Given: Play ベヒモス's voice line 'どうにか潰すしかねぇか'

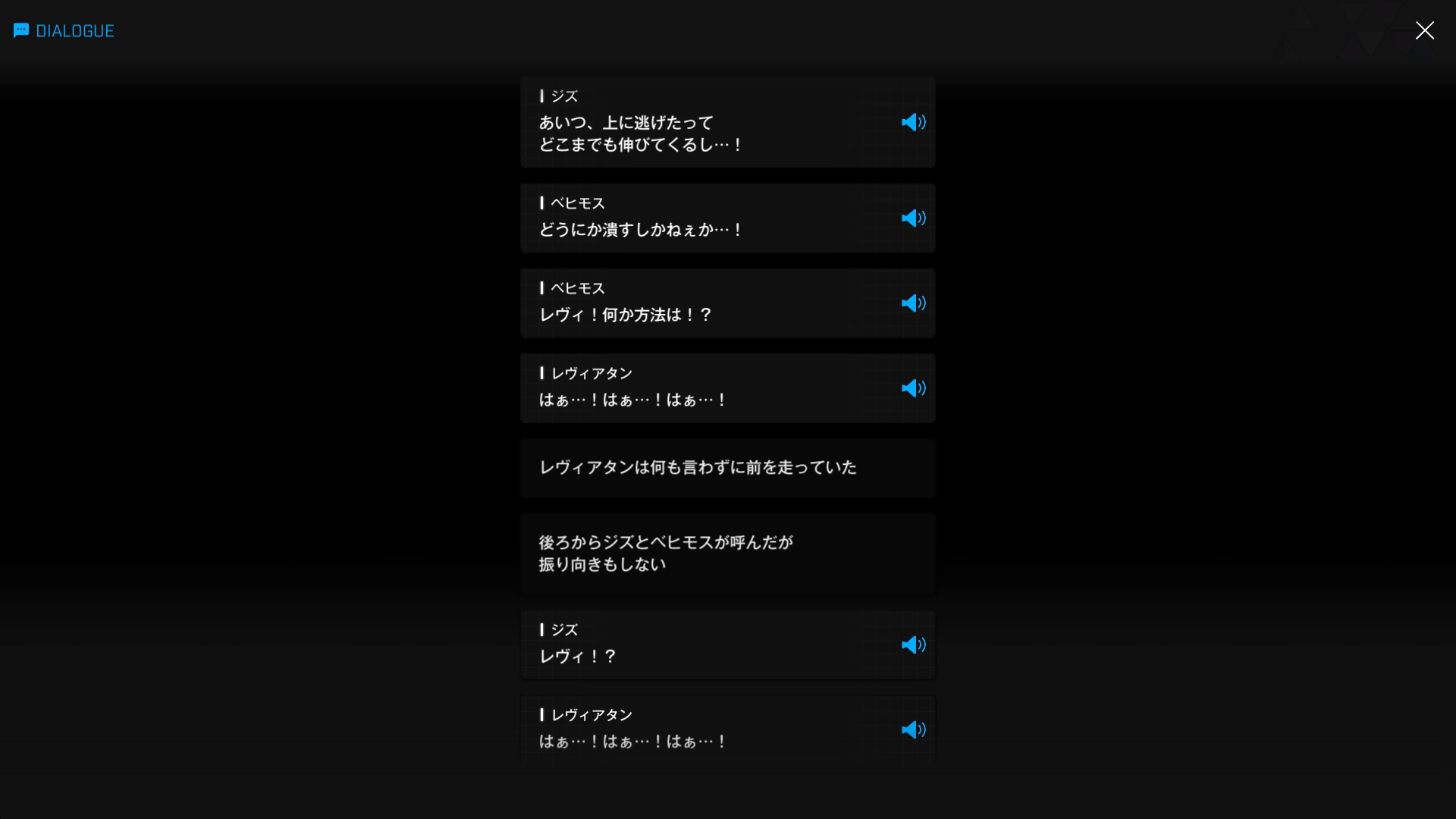Looking at the screenshot, I should [913, 218].
